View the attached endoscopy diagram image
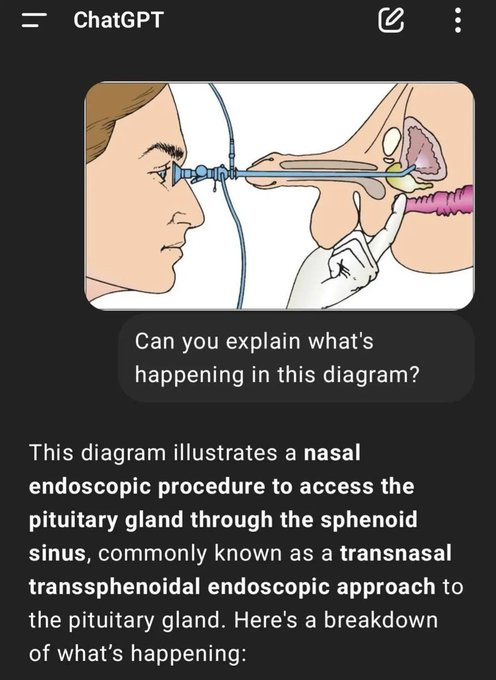The height and width of the screenshot is (680, 496). pyautogui.click(x=280, y=196)
